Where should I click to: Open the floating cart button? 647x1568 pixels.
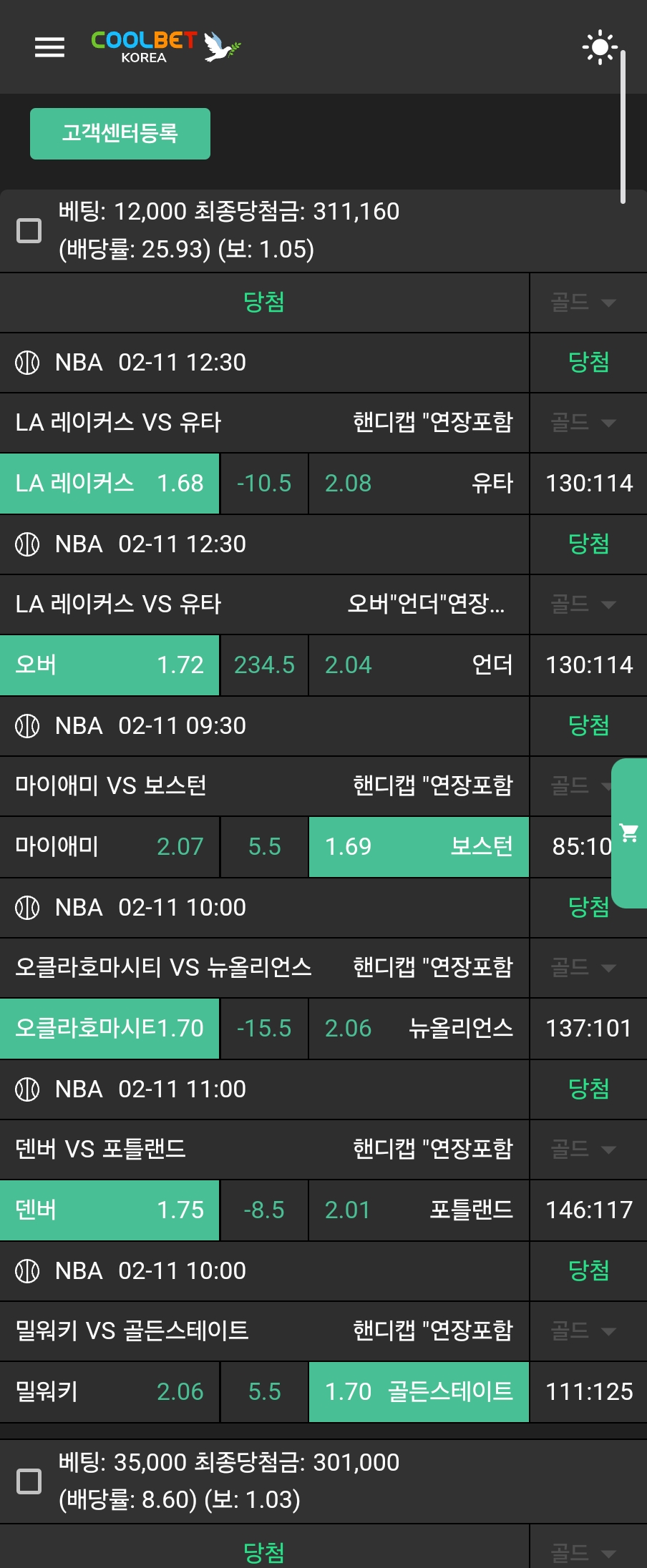coord(630,833)
